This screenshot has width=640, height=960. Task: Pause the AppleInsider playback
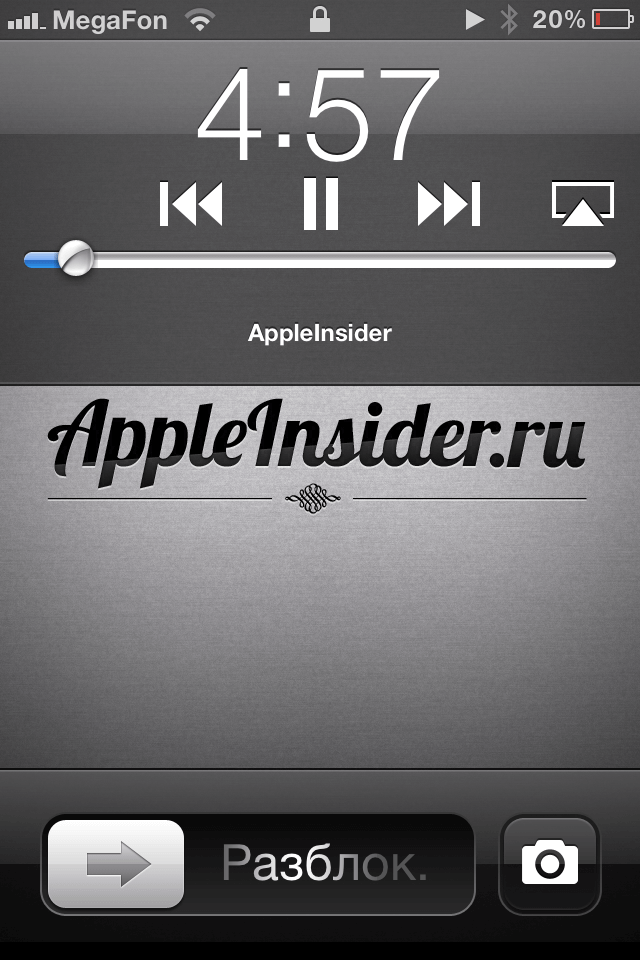(x=321, y=204)
